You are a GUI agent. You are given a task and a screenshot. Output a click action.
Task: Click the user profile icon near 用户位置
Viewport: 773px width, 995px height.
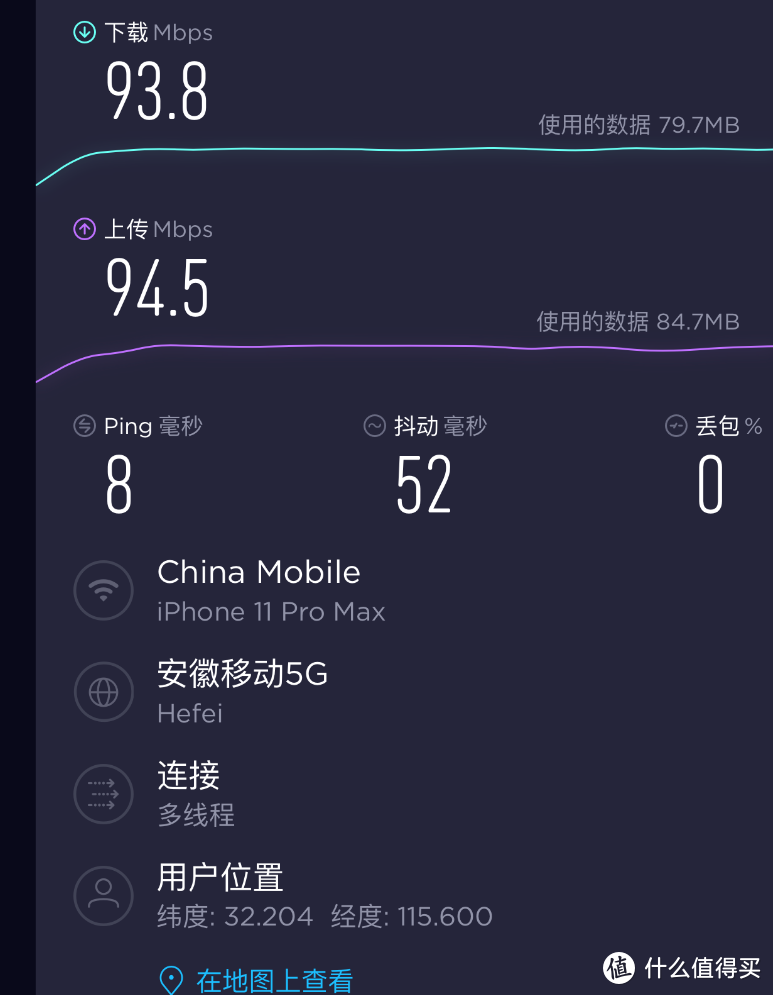coord(103,895)
